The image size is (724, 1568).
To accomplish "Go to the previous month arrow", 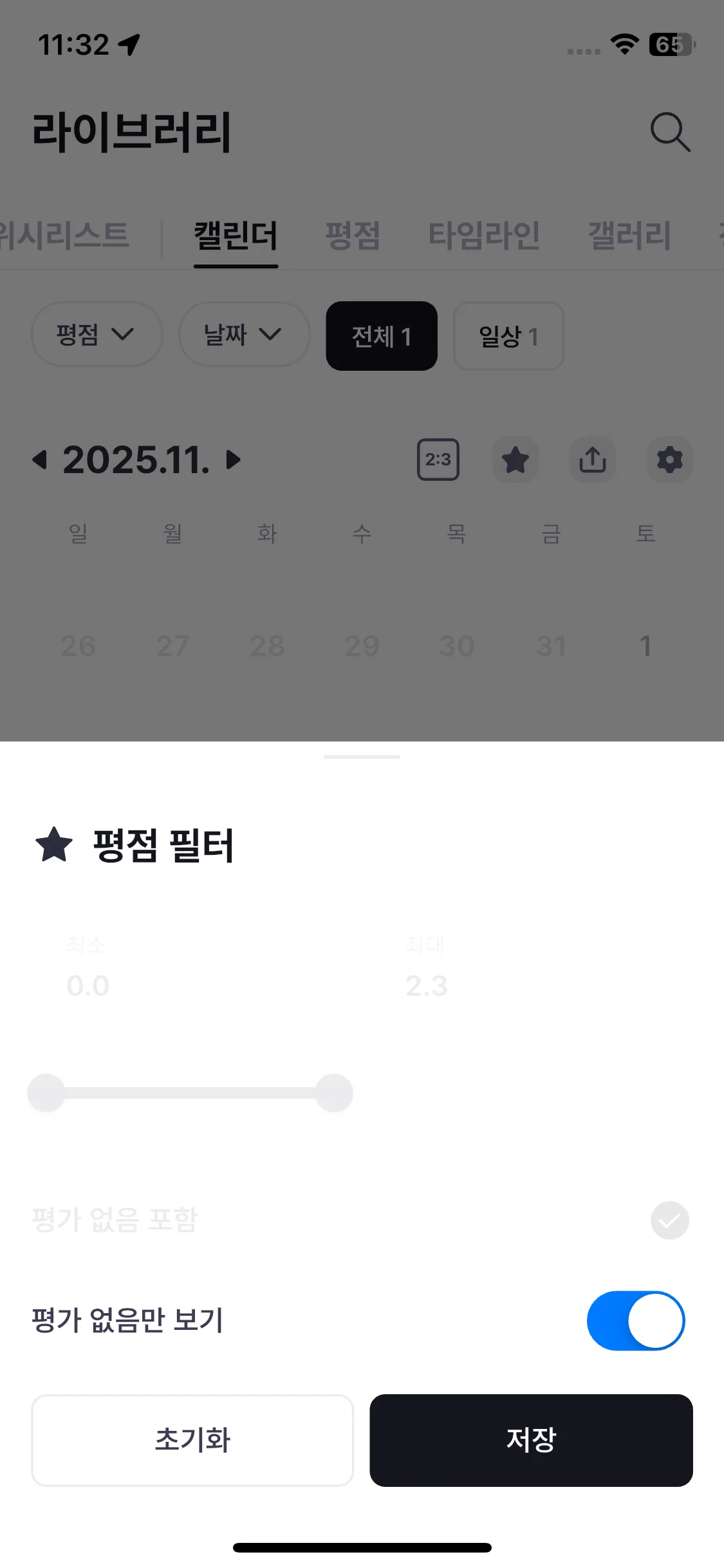I will [x=39, y=460].
